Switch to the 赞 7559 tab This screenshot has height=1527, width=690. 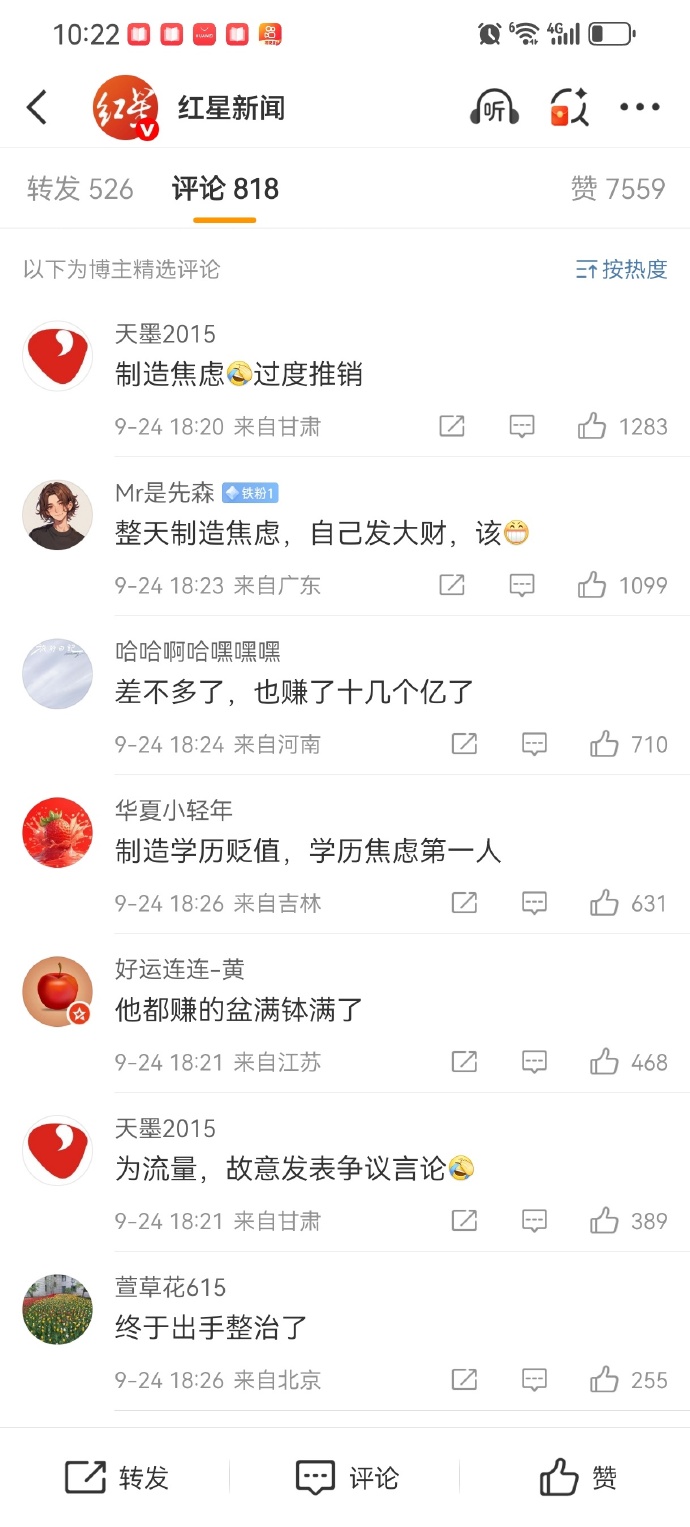pyautogui.click(x=617, y=189)
